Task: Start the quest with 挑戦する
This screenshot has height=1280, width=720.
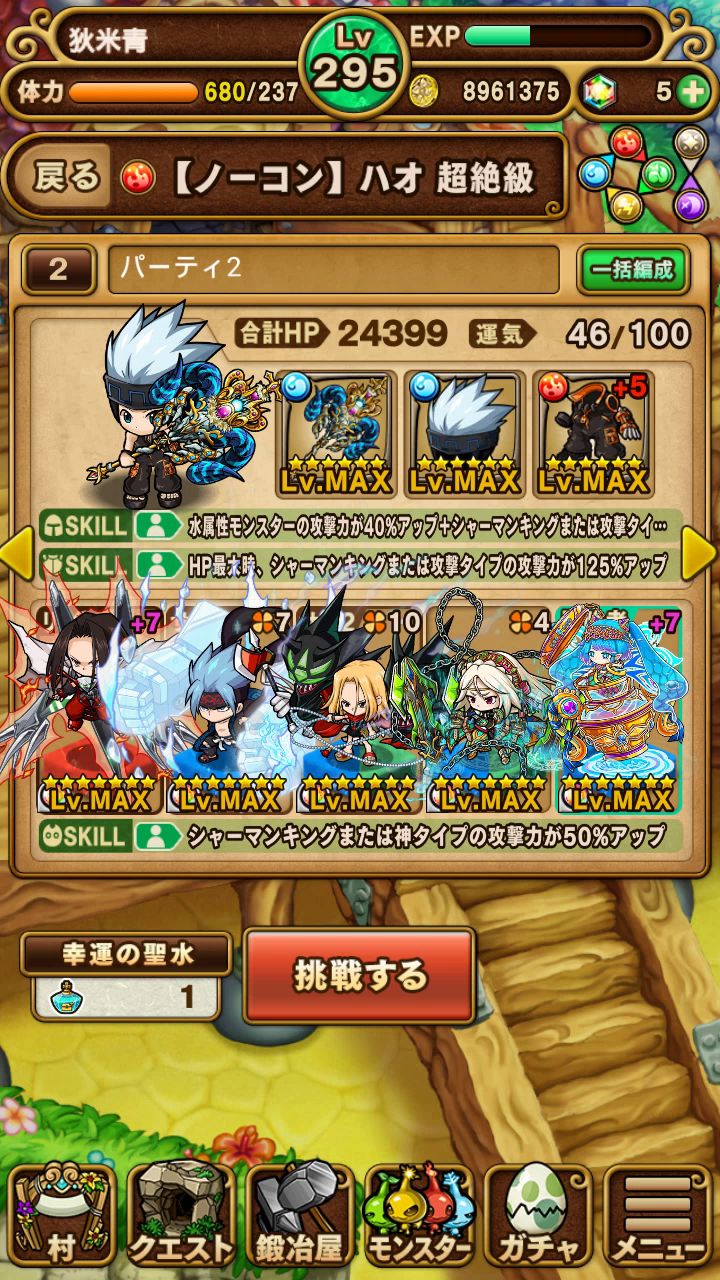Action: [x=359, y=976]
